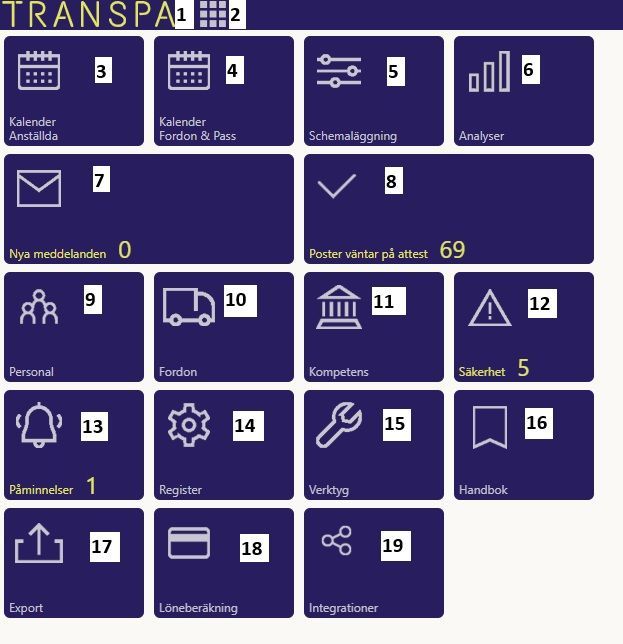
Task: View Påminnelser reminders
Action: point(74,445)
